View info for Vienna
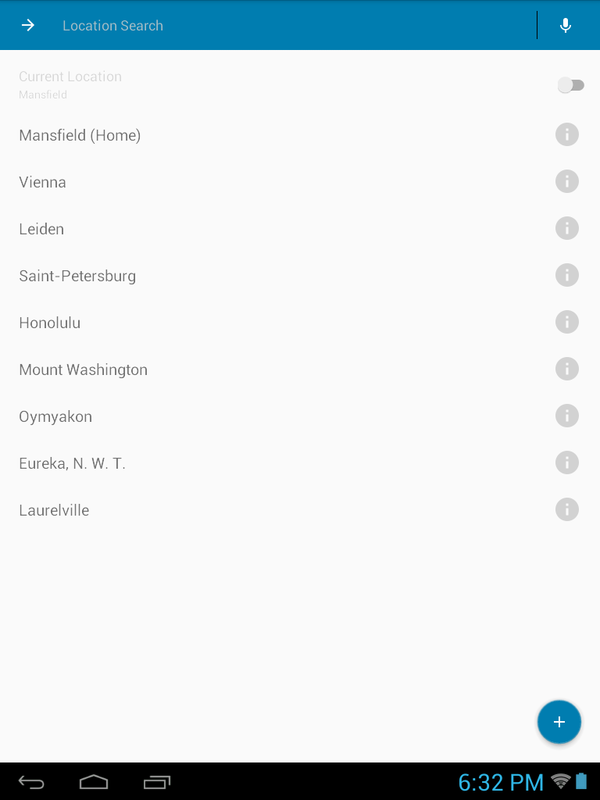 567,181
